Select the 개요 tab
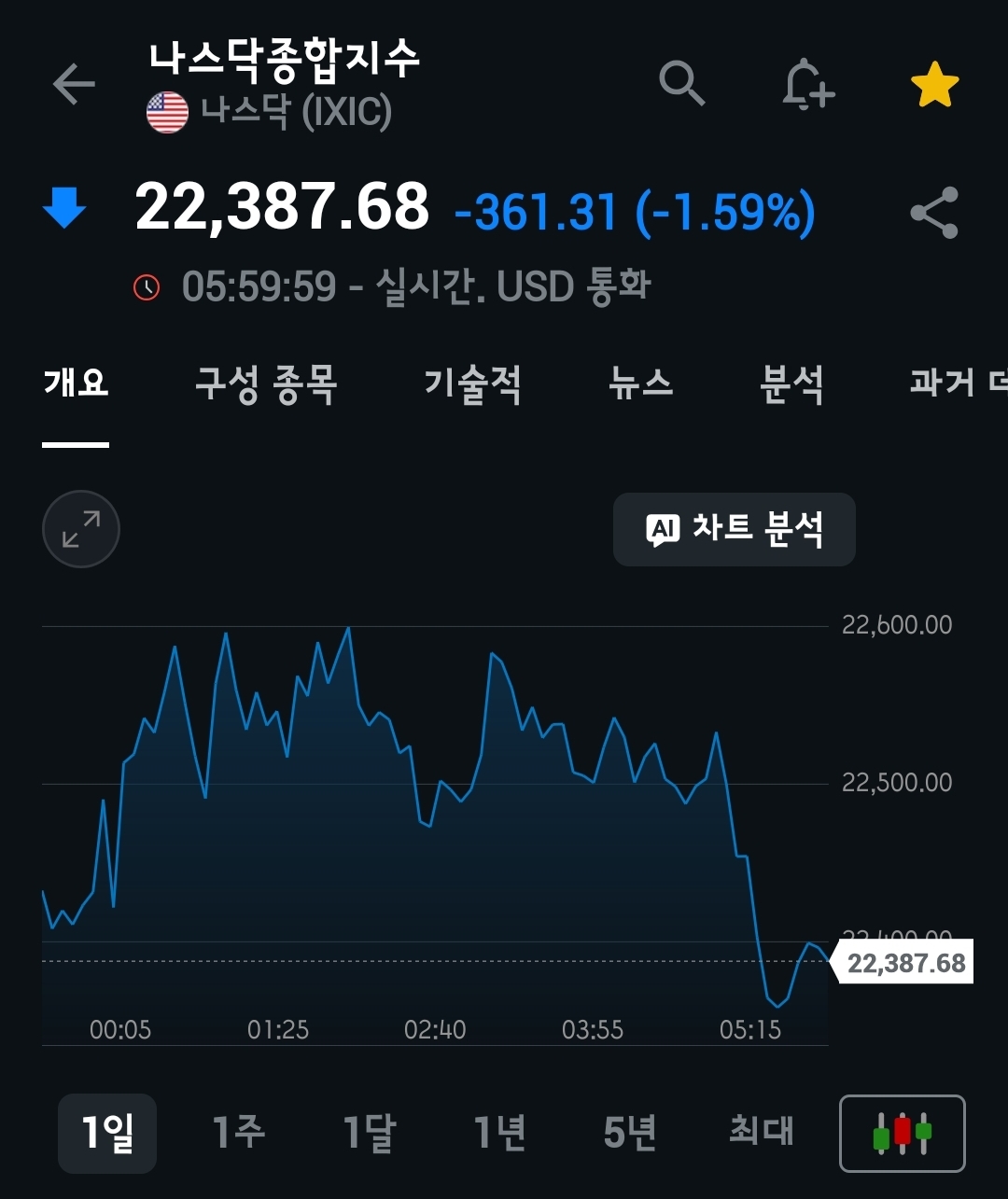1008x1199 pixels. coord(76,383)
